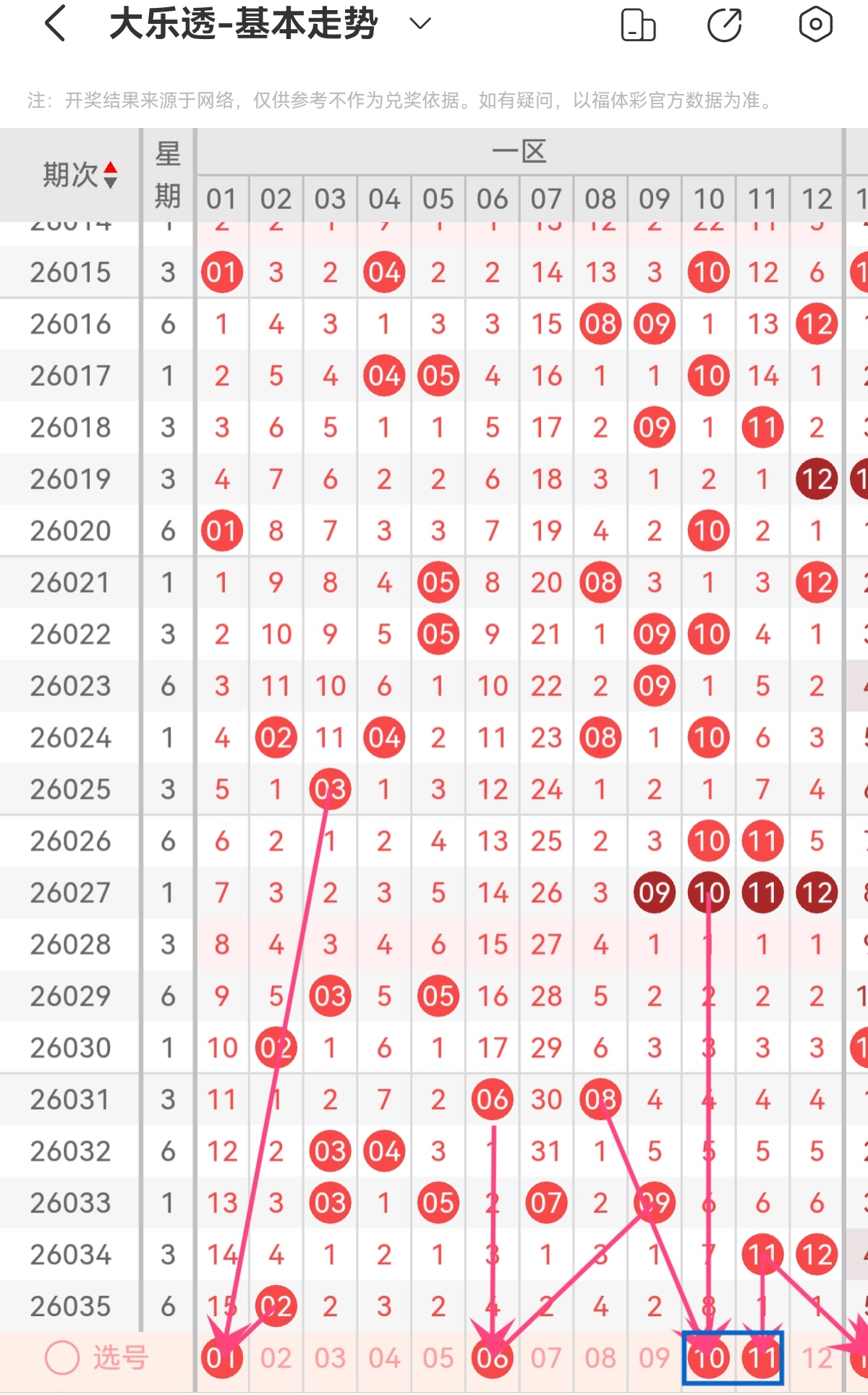This screenshot has width=868, height=1395.
Task: Expand the 大乐透-基本走势 chart type dropdown
Action: click(420, 24)
